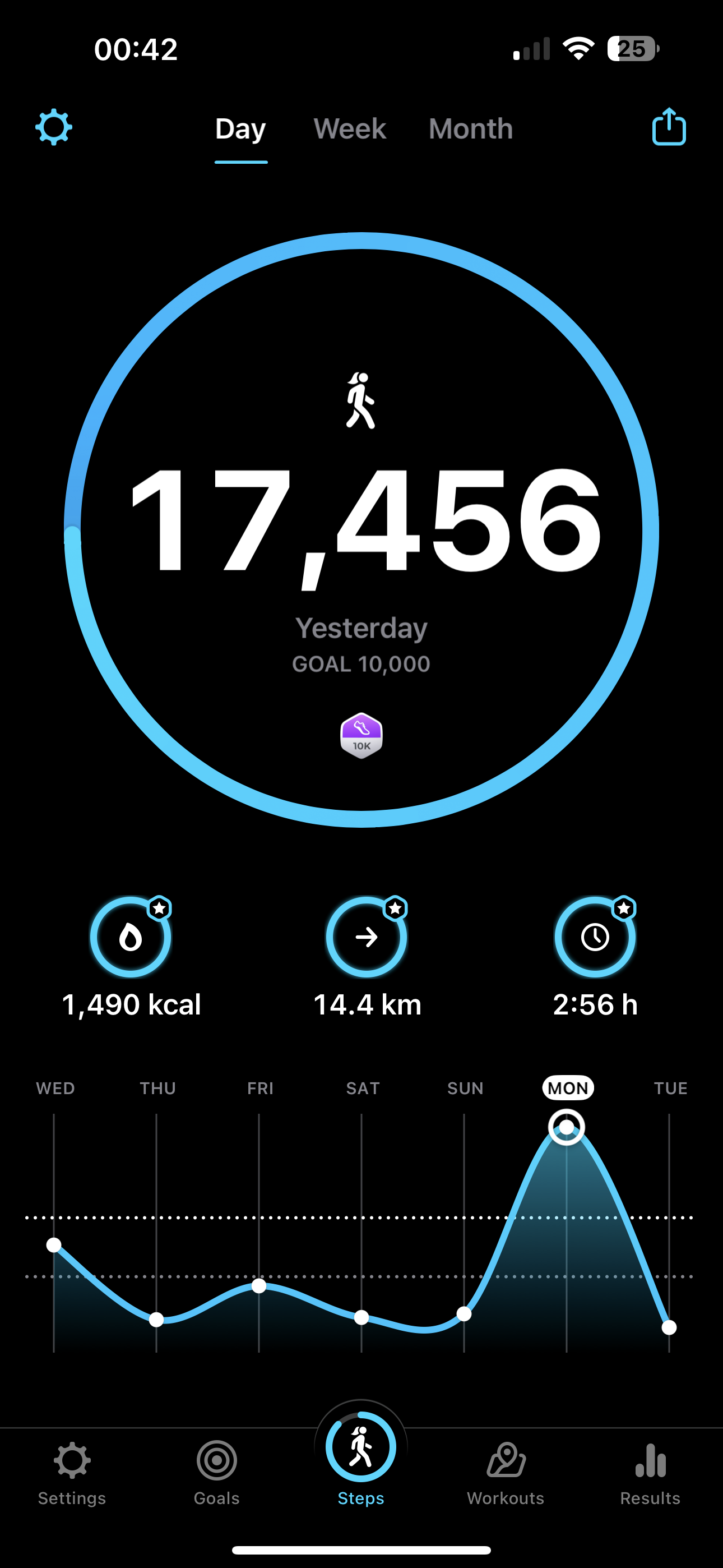Select TUE on the steps chart
723x1568 pixels.
point(670,1089)
